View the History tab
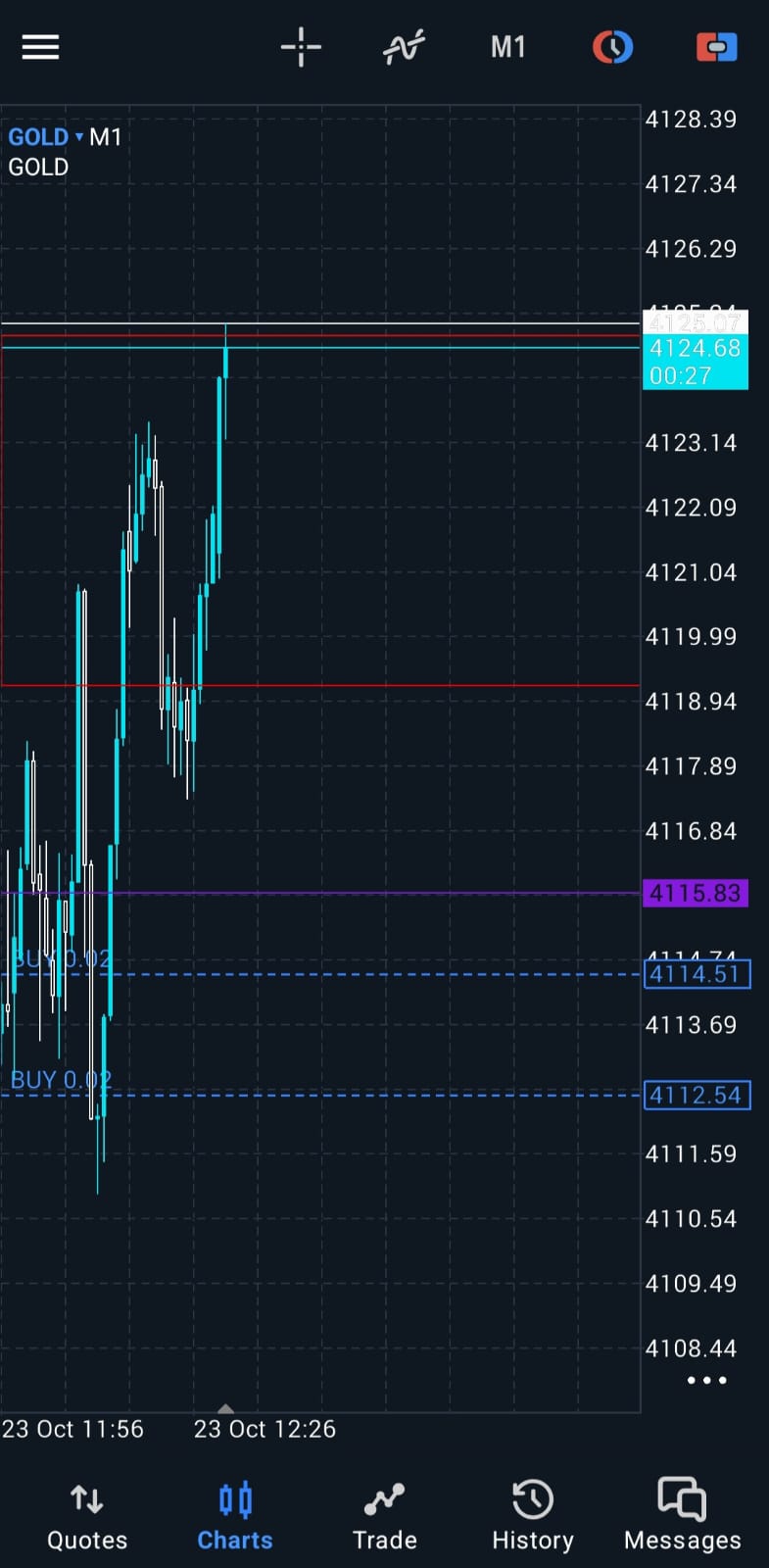The height and width of the screenshot is (1568, 769). point(532,1516)
